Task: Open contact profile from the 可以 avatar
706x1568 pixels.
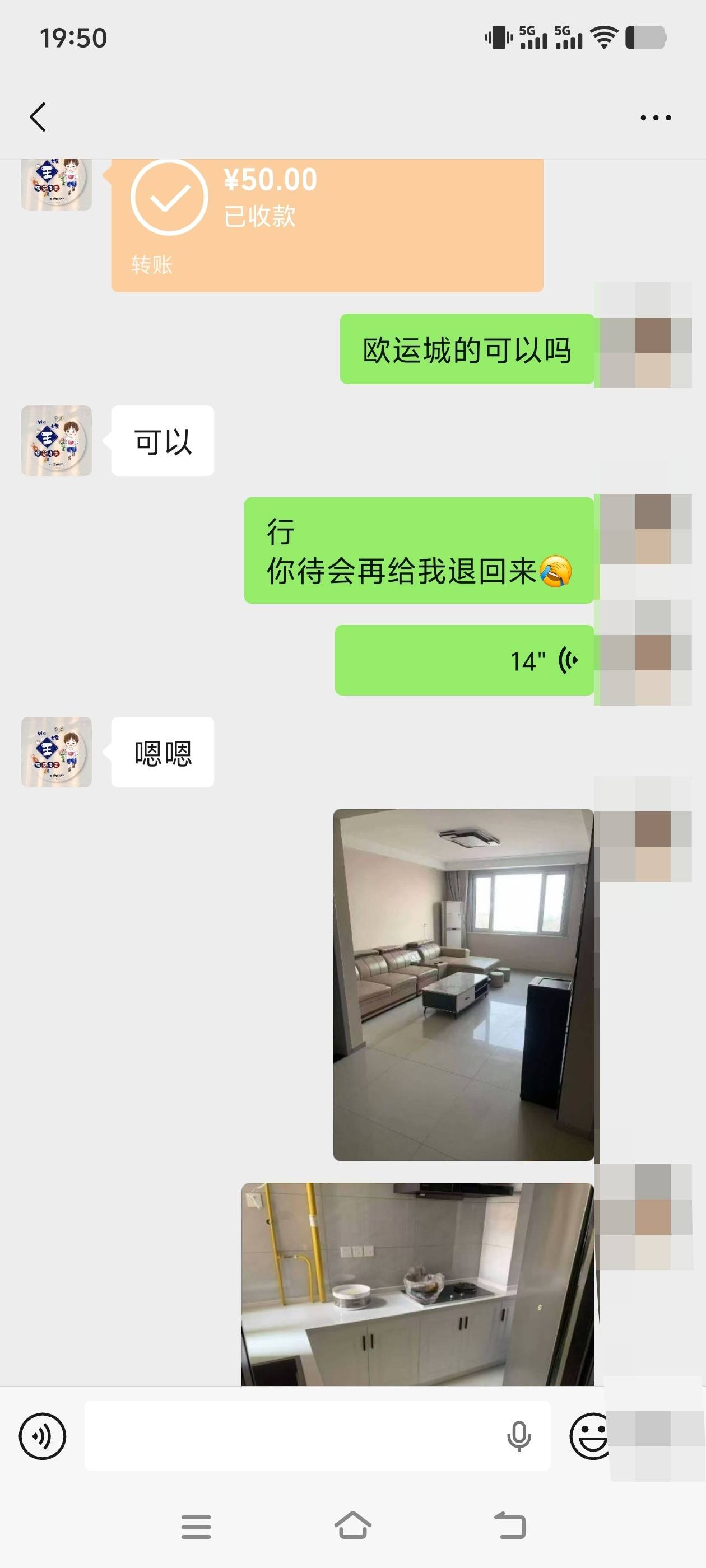Action: click(57, 441)
